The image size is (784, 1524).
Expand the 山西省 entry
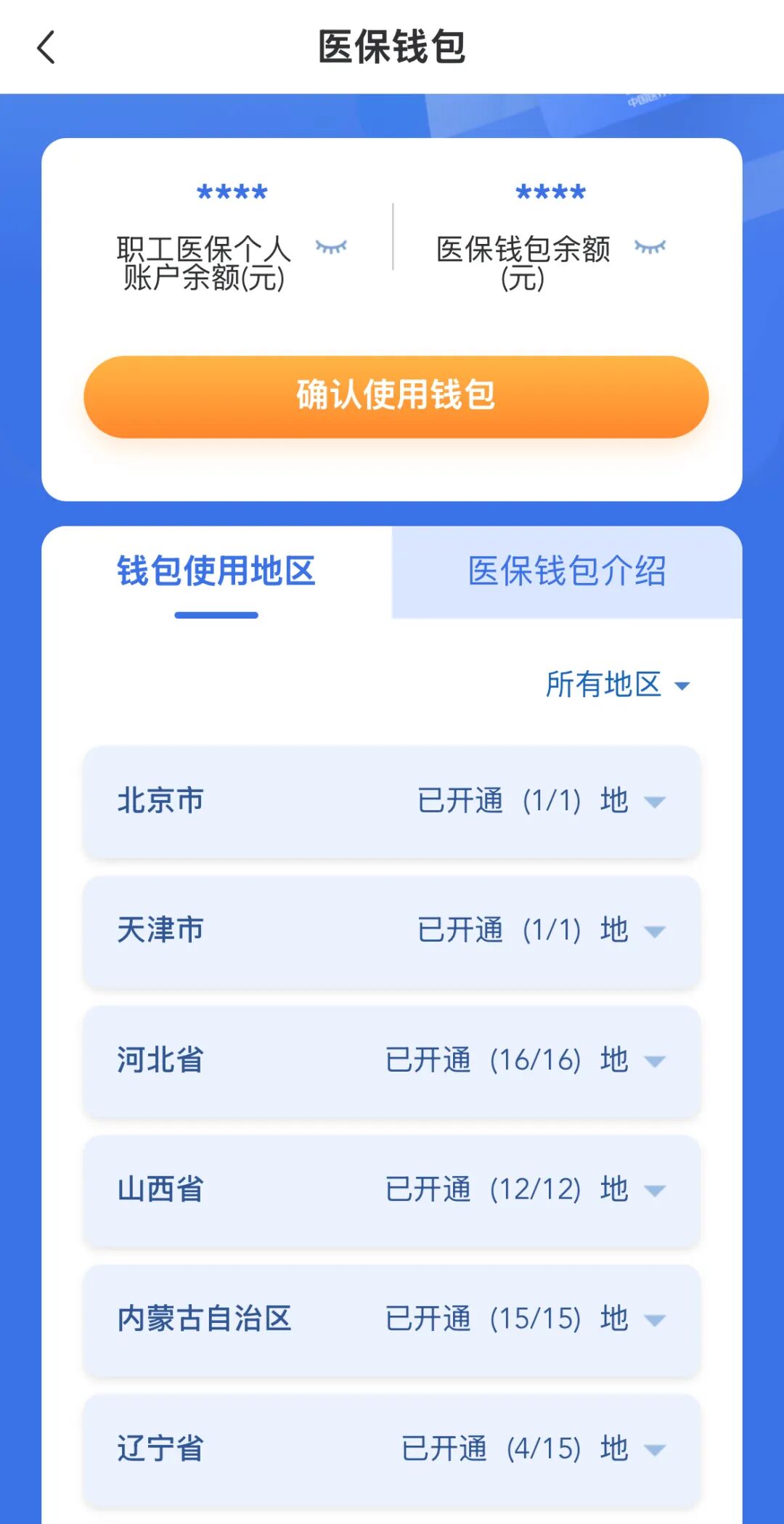[x=654, y=1191]
